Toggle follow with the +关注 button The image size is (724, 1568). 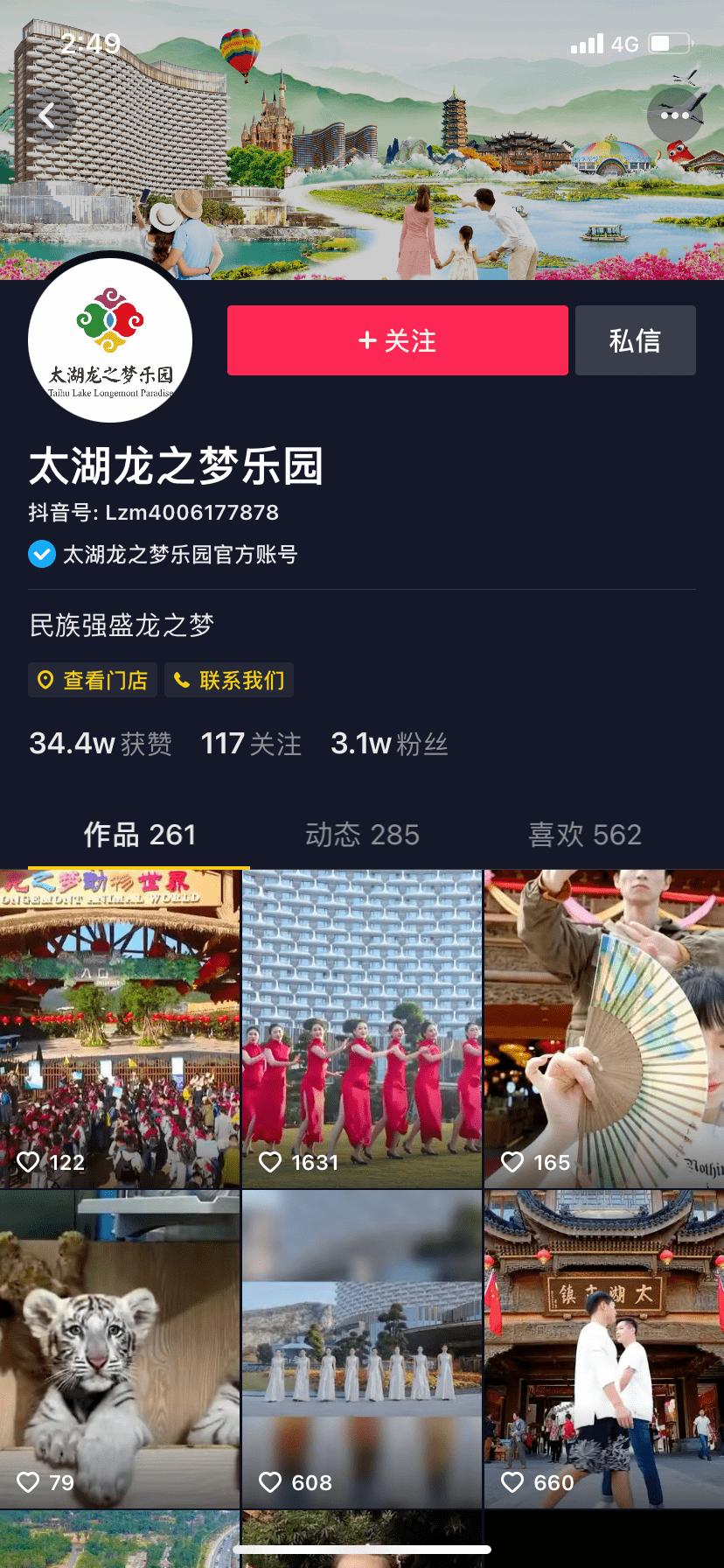397,340
